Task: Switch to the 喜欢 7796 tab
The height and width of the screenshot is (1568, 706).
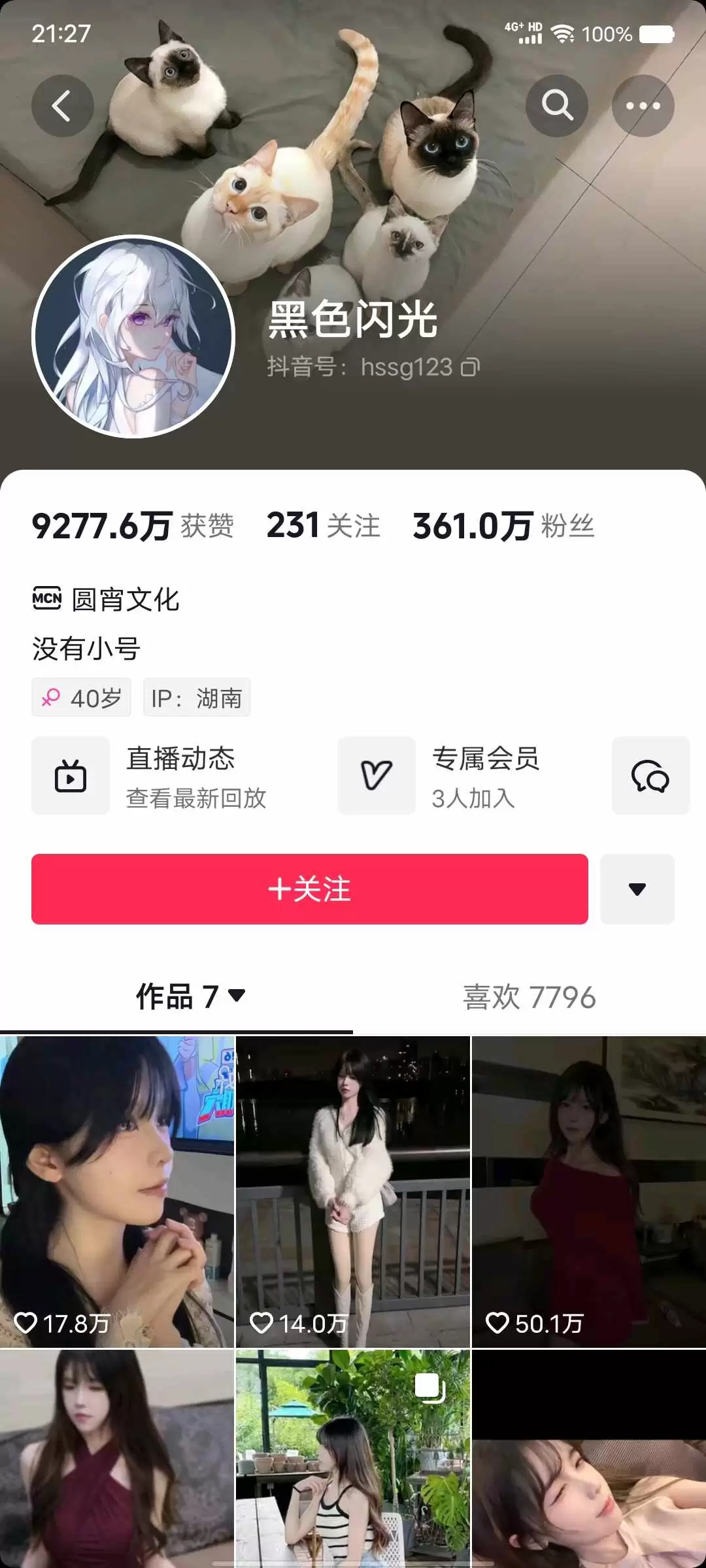Action: (528, 996)
